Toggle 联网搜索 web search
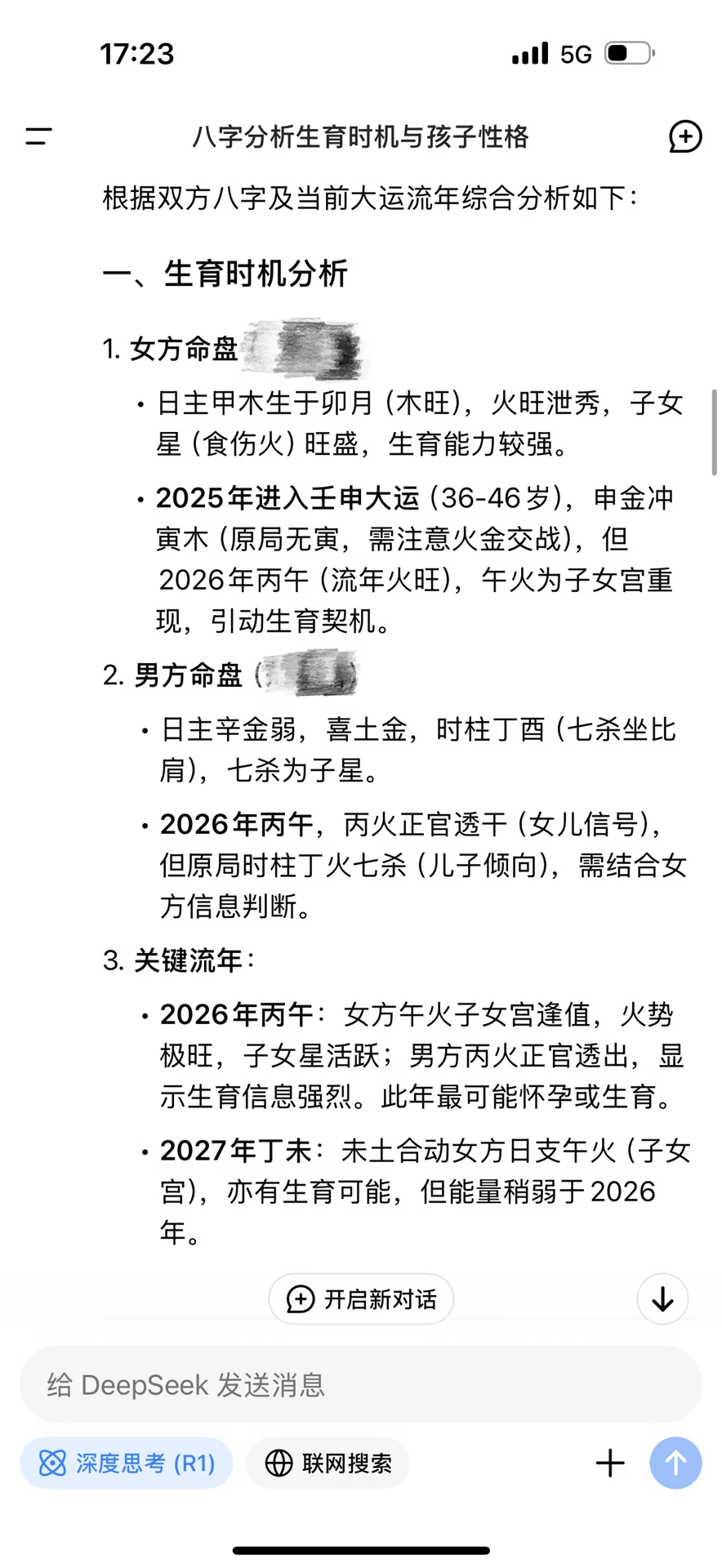Viewport: 722px width, 1568px height. click(x=328, y=1463)
